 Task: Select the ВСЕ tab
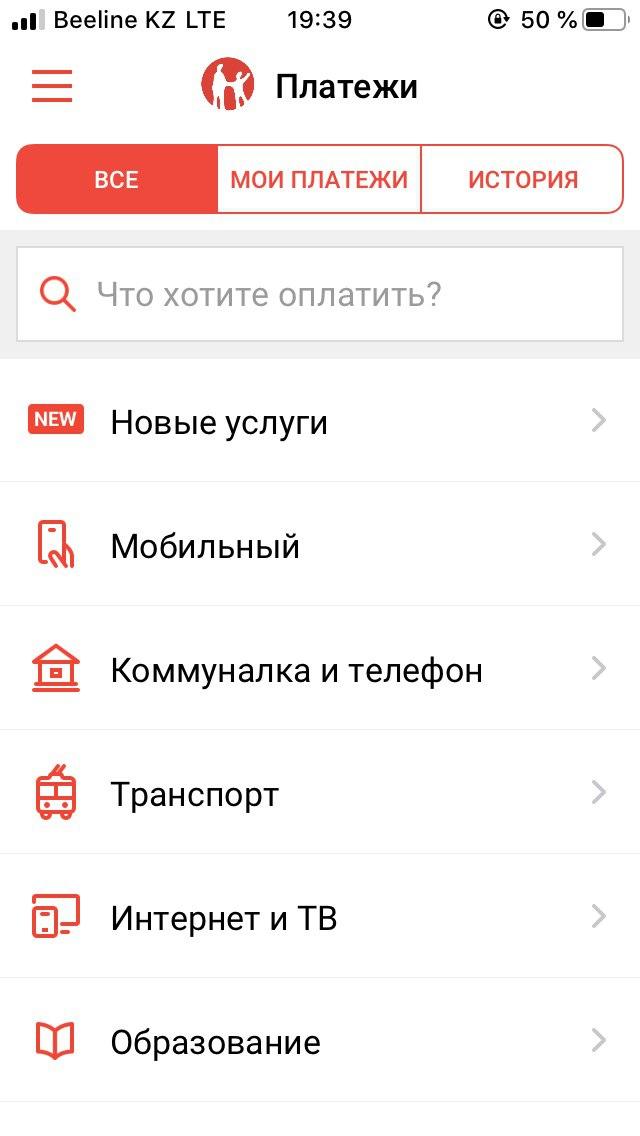pyautogui.click(x=117, y=180)
